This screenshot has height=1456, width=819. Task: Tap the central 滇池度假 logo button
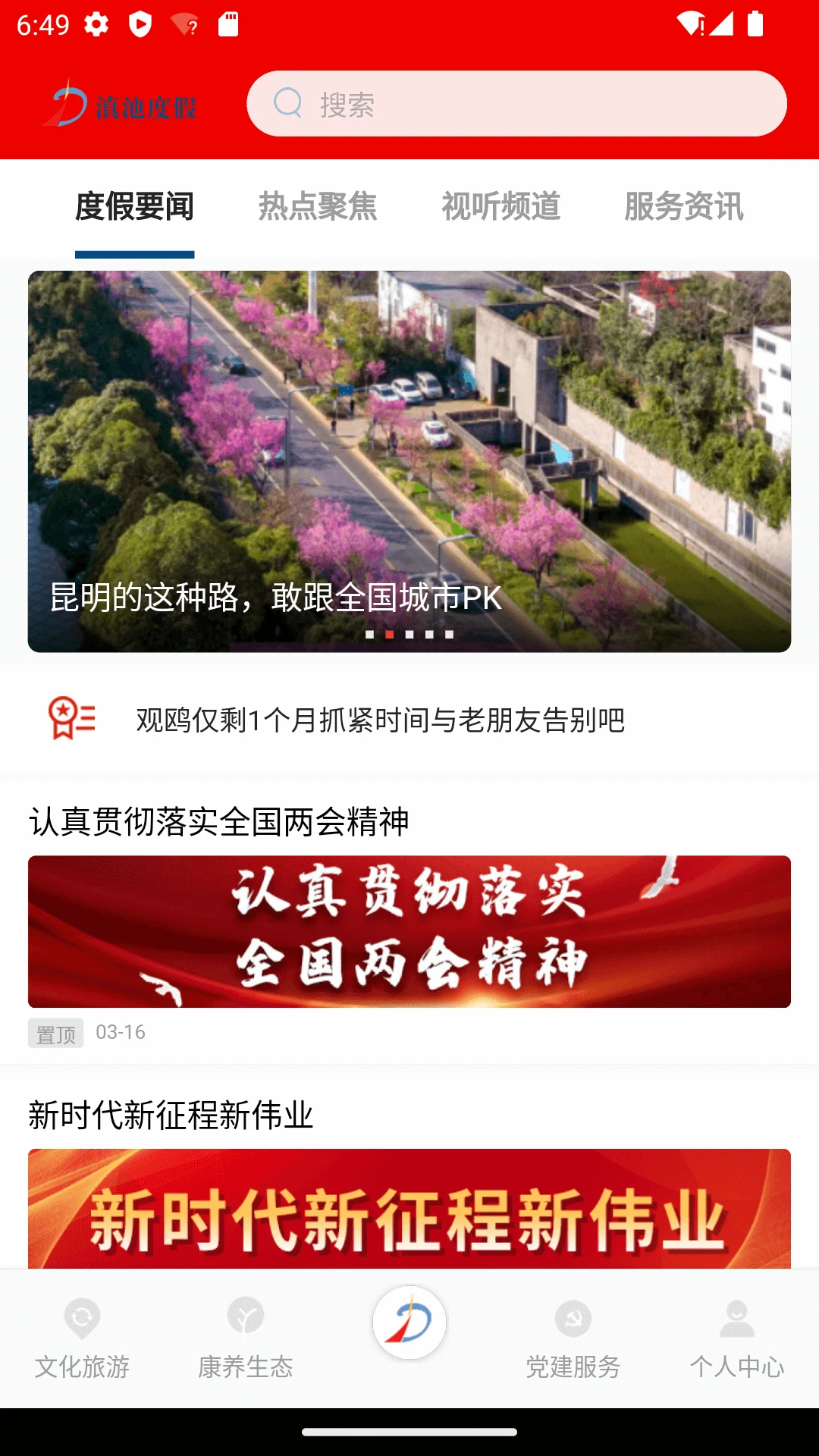409,1322
